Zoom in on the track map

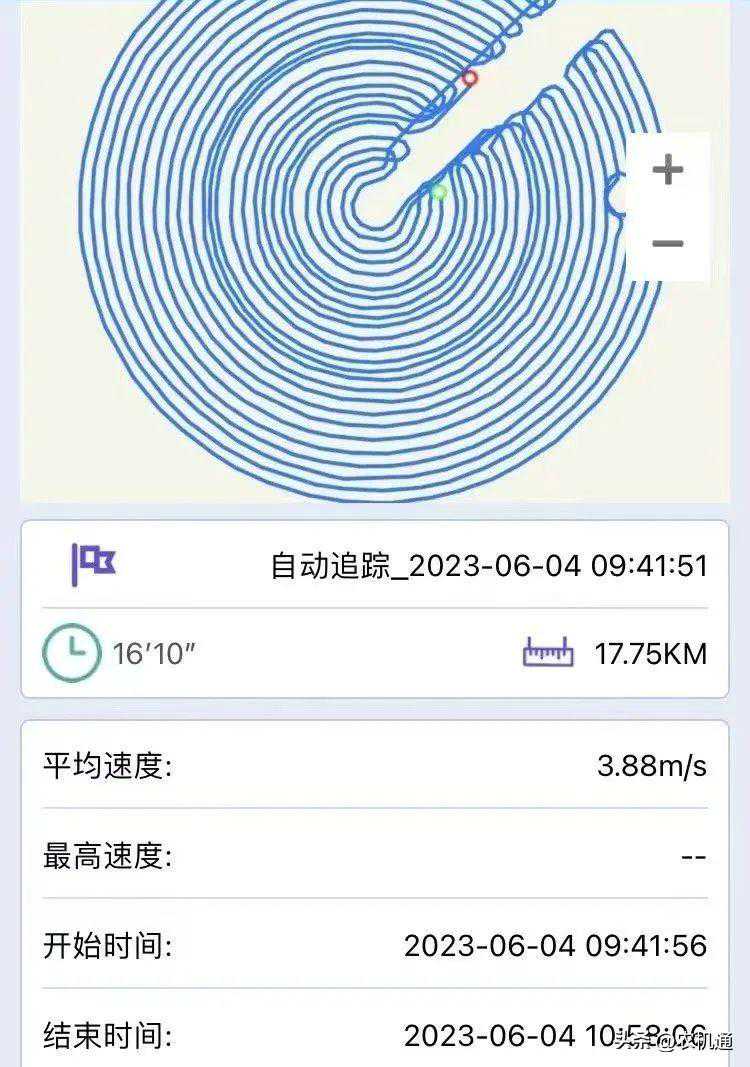tap(667, 169)
